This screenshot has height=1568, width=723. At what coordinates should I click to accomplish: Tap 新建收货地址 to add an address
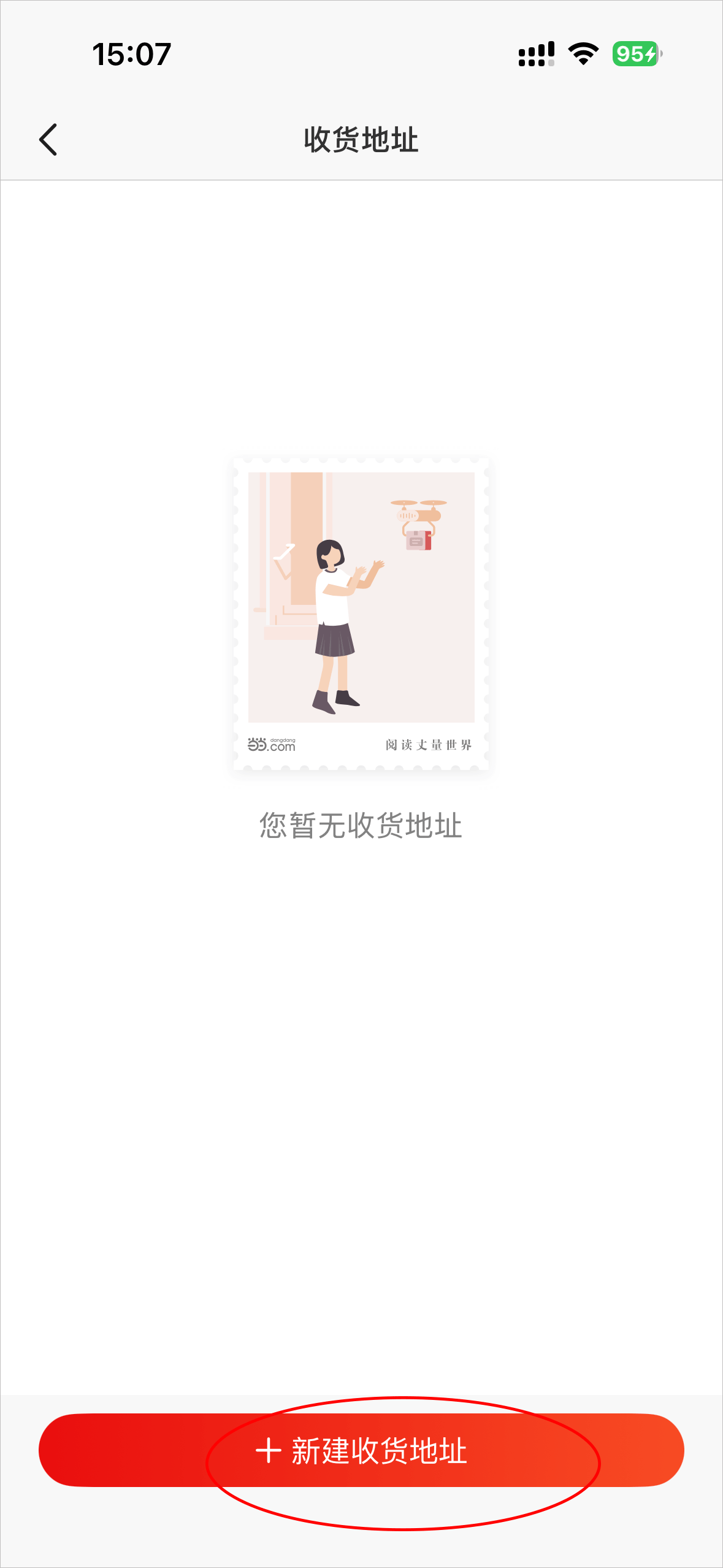pyautogui.click(x=361, y=1450)
